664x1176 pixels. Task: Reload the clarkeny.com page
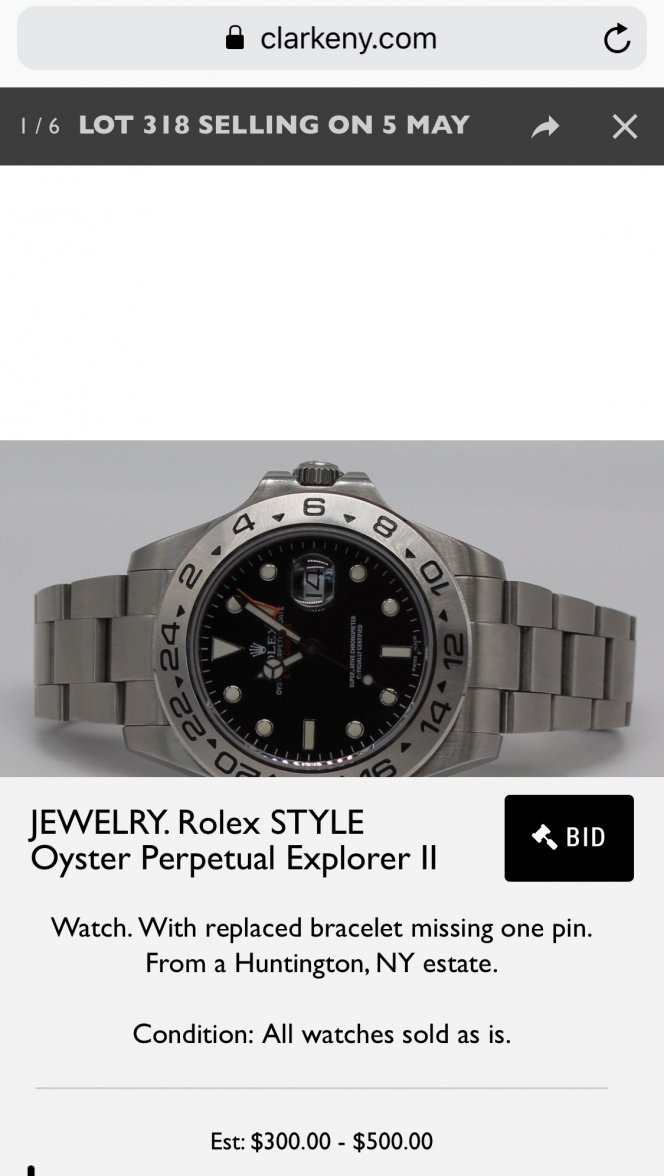(x=617, y=39)
